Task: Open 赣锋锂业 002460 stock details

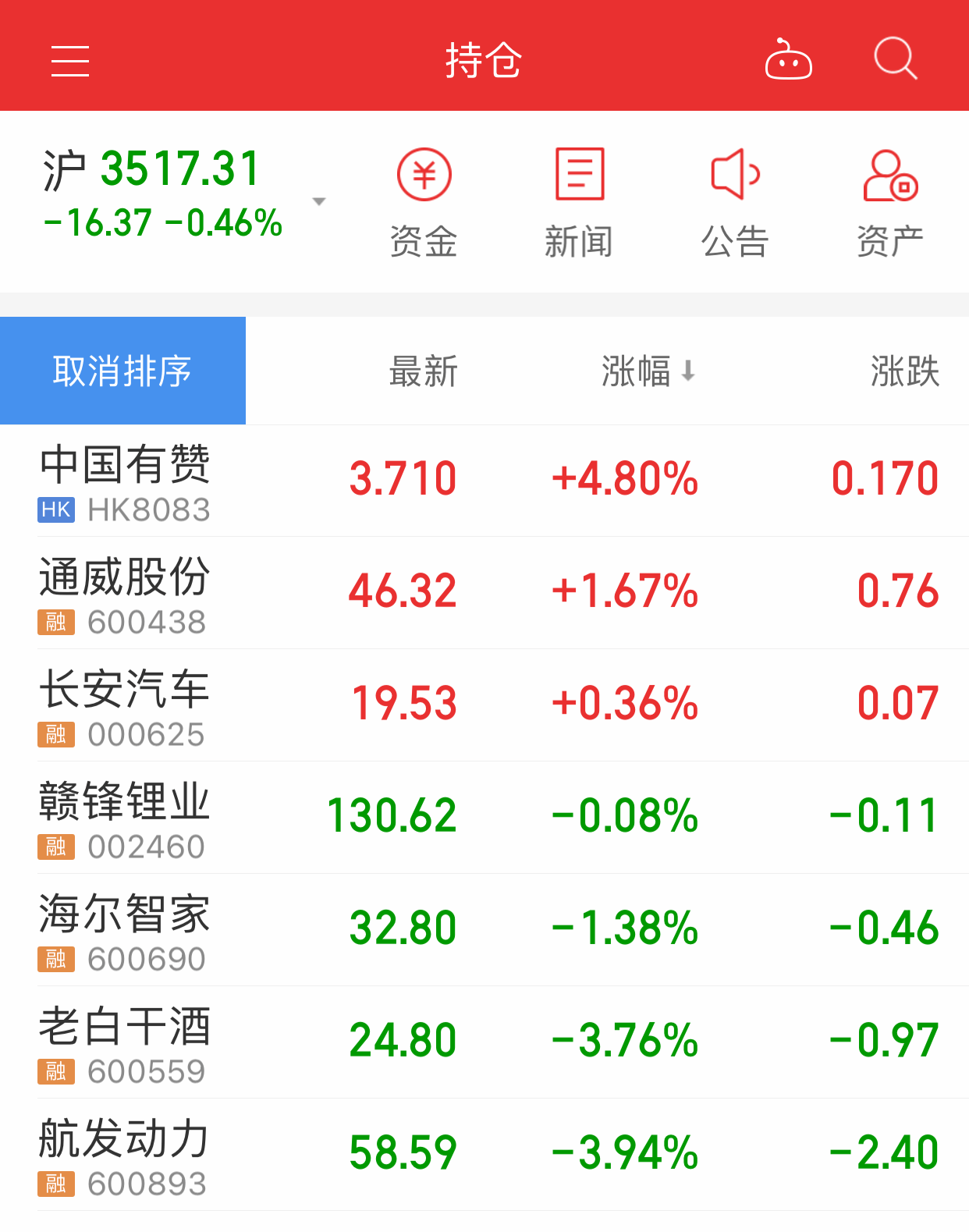Action: pyautogui.click(x=125, y=818)
